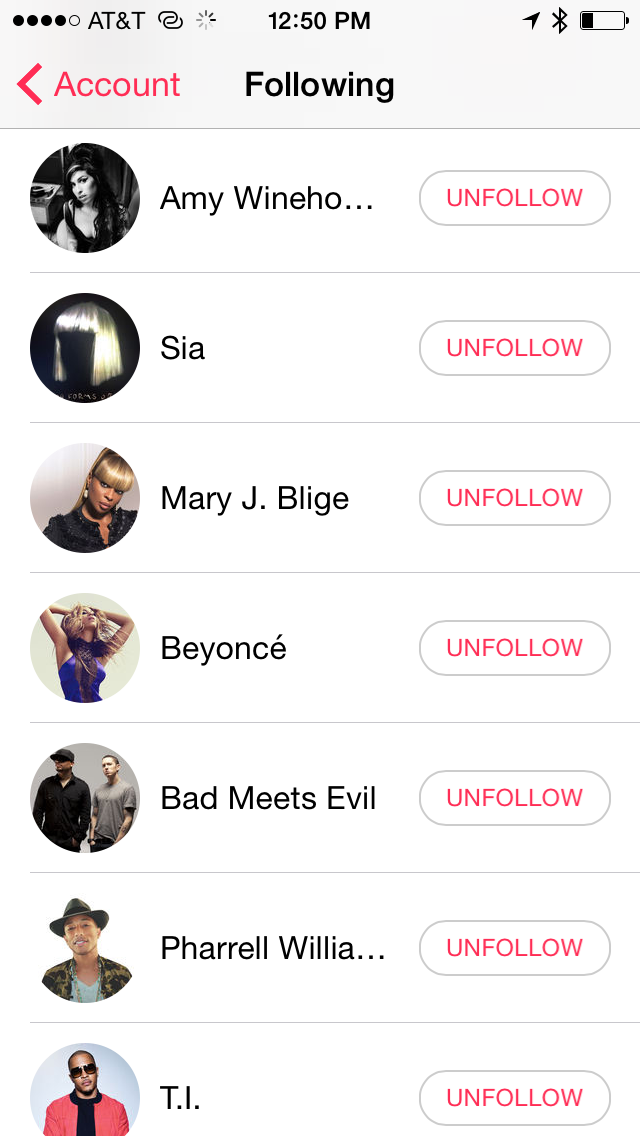Image resolution: width=640 pixels, height=1136 pixels.
Task: Go back to Account
Action: point(98,85)
